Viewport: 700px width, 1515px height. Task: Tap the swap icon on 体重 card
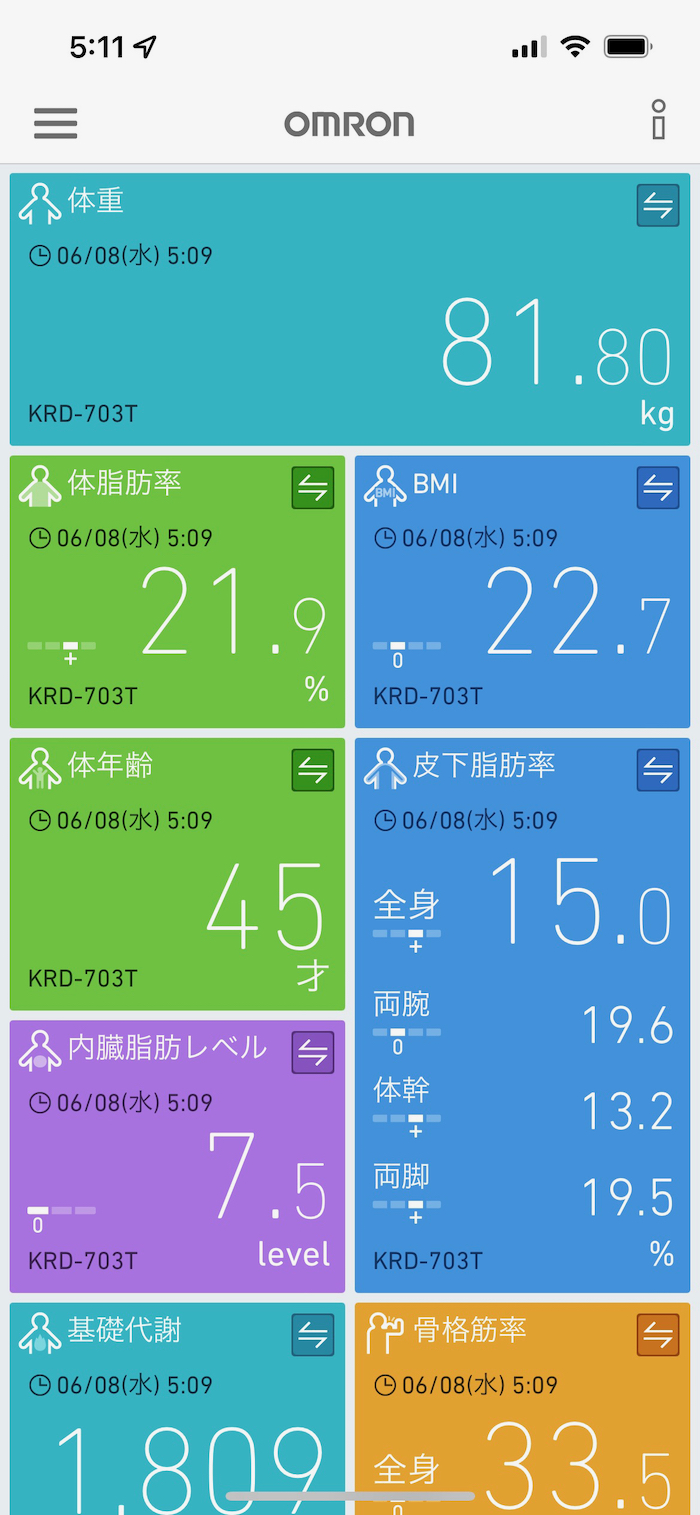click(657, 206)
